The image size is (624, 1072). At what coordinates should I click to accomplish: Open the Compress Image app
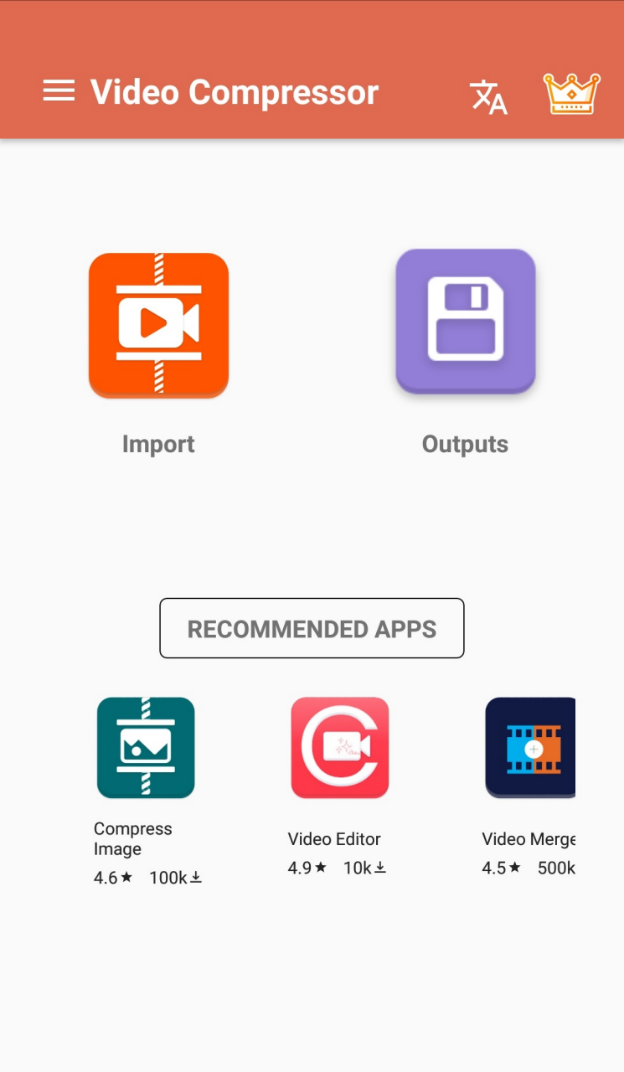(x=146, y=748)
